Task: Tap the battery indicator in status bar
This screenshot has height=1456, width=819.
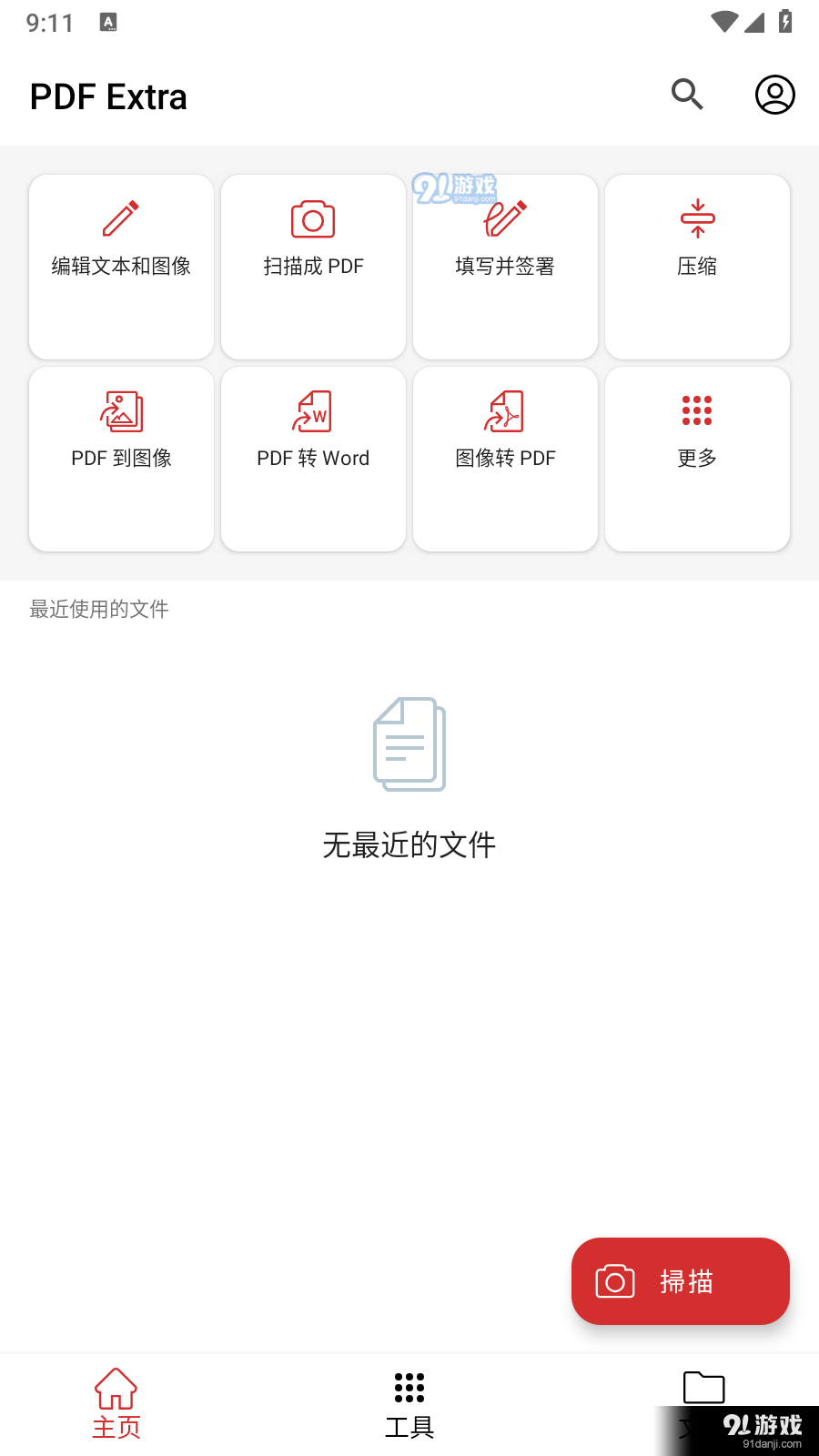Action: [x=786, y=23]
